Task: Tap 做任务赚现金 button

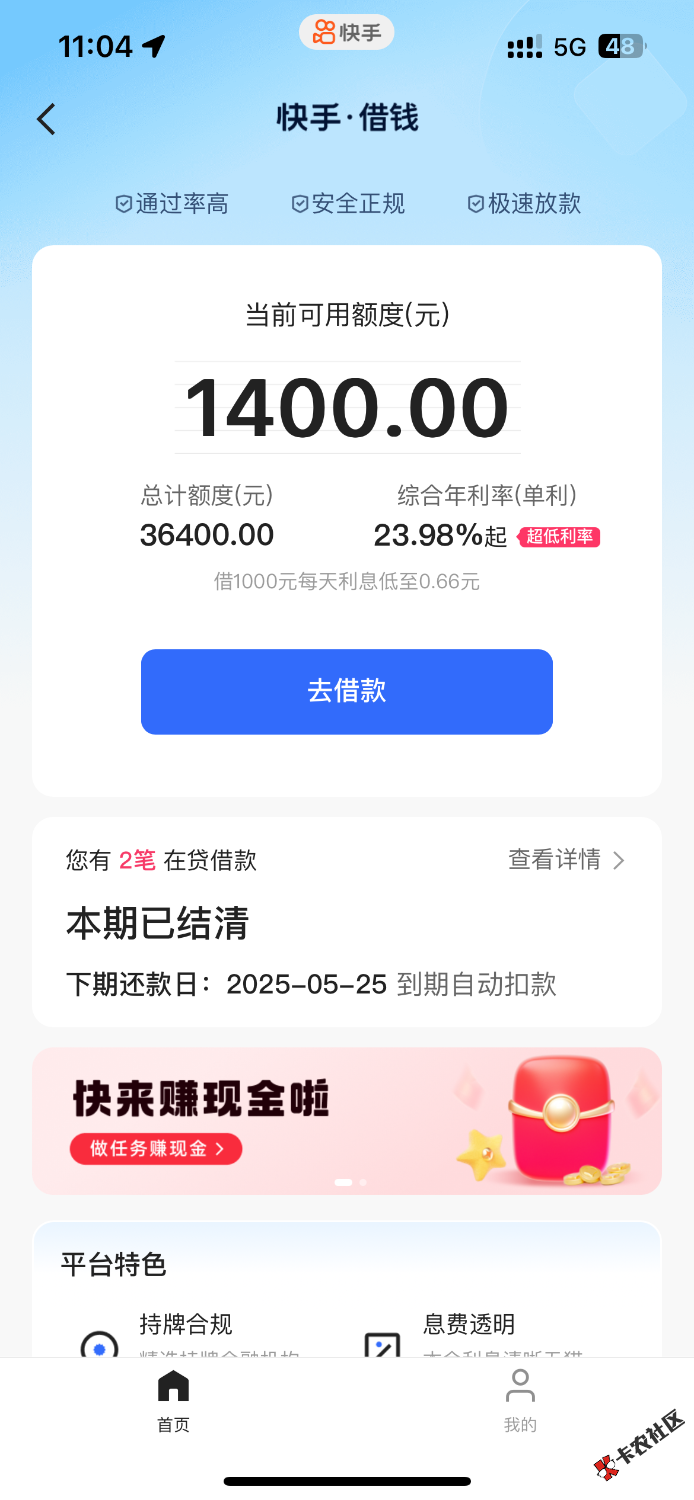Action: coord(155,1149)
